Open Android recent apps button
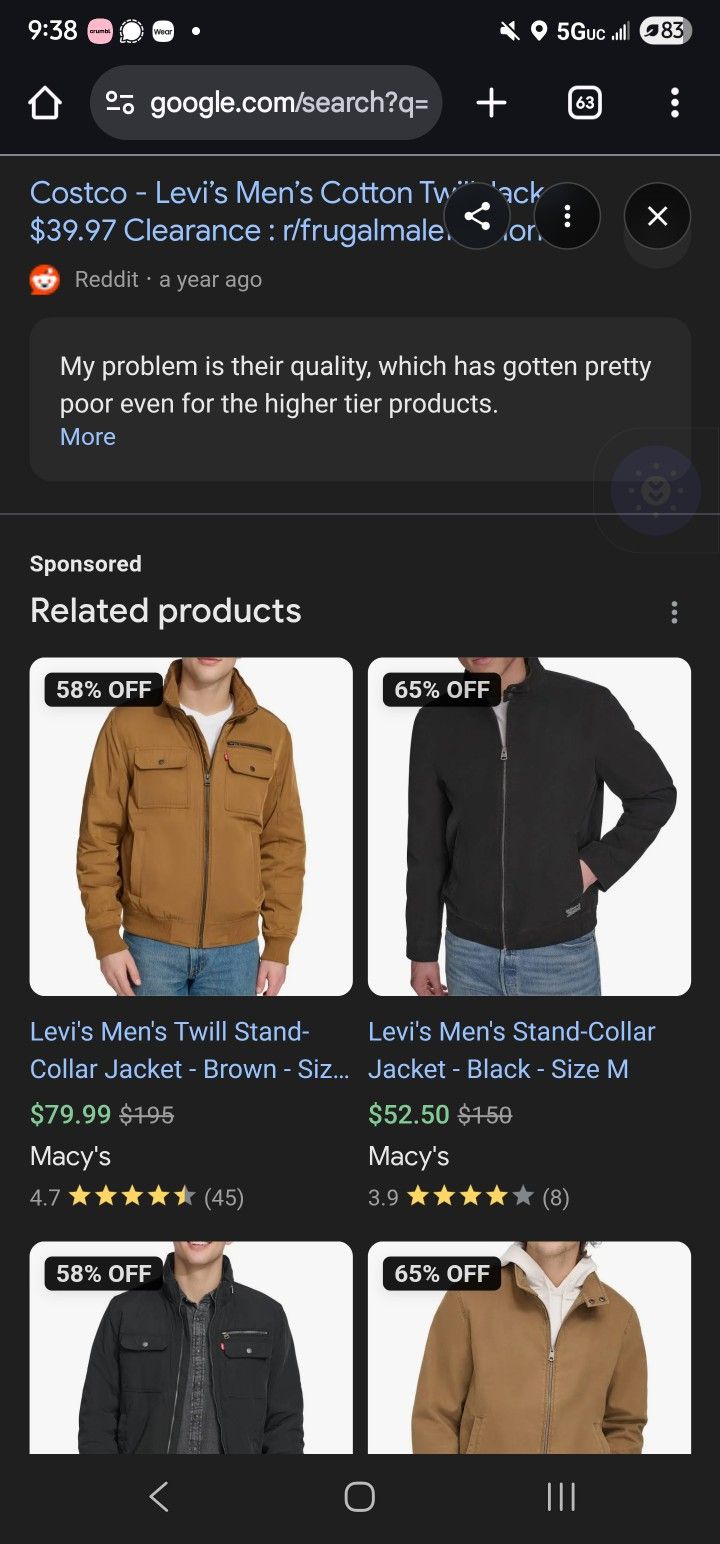 (x=560, y=1497)
